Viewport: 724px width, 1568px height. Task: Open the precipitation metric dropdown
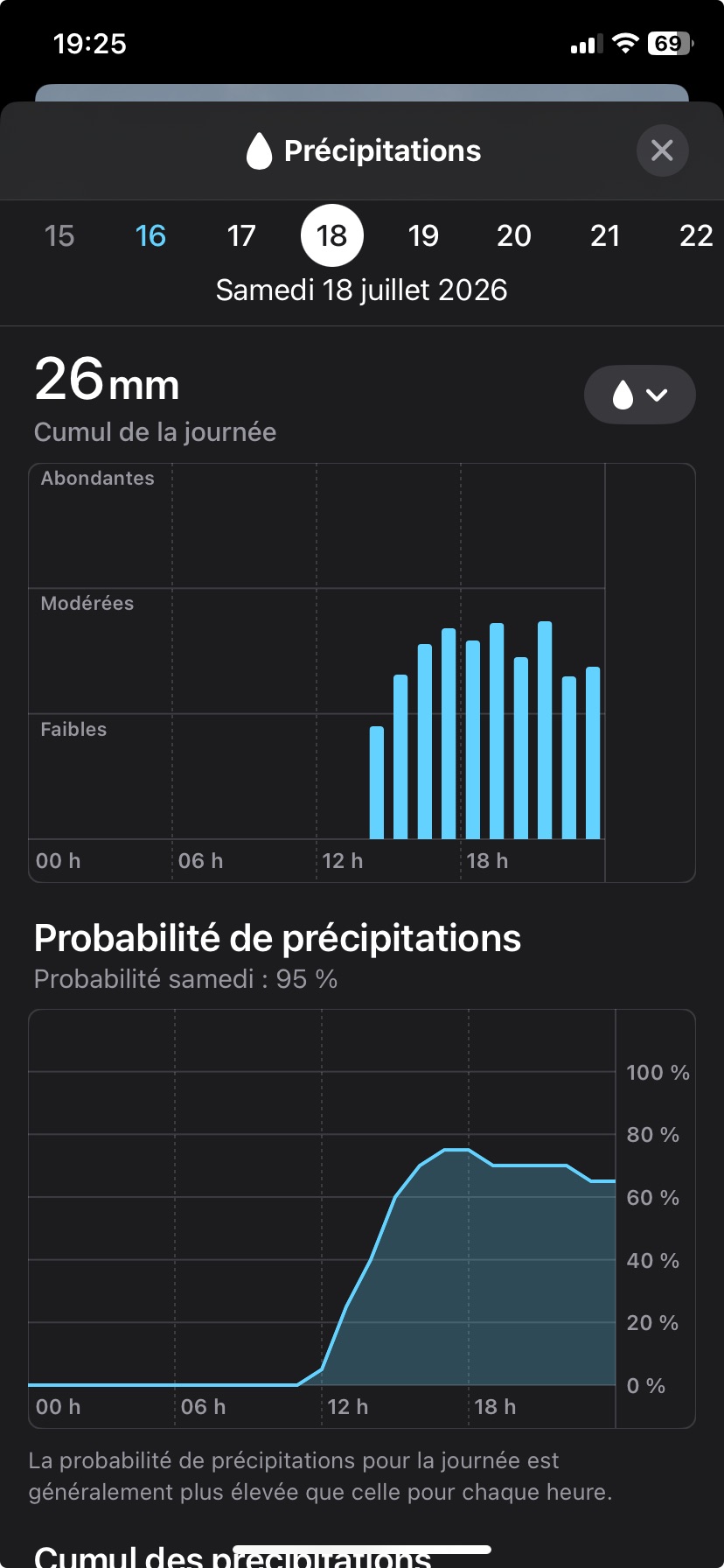(639, 395)
